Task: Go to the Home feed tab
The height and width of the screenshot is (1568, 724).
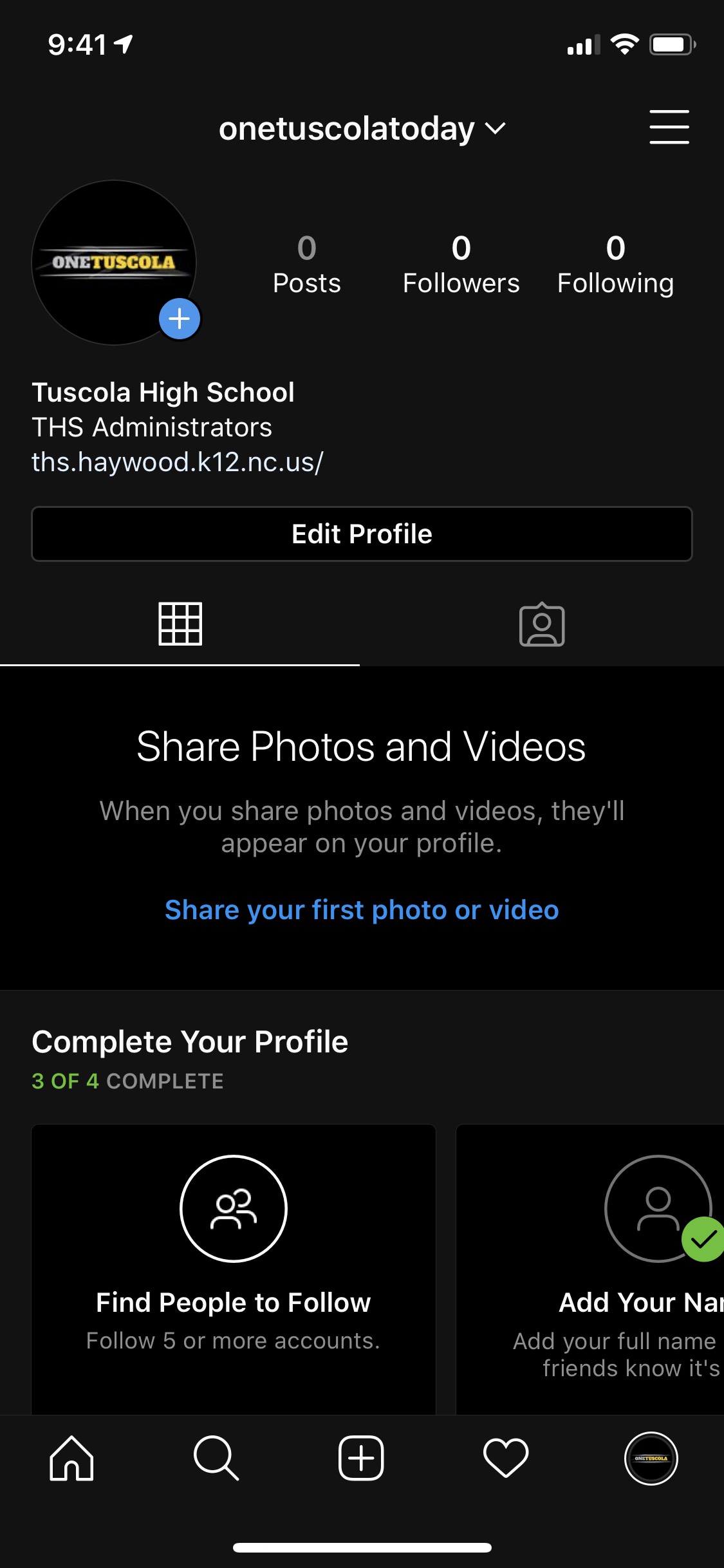Action: (72, 1459)
